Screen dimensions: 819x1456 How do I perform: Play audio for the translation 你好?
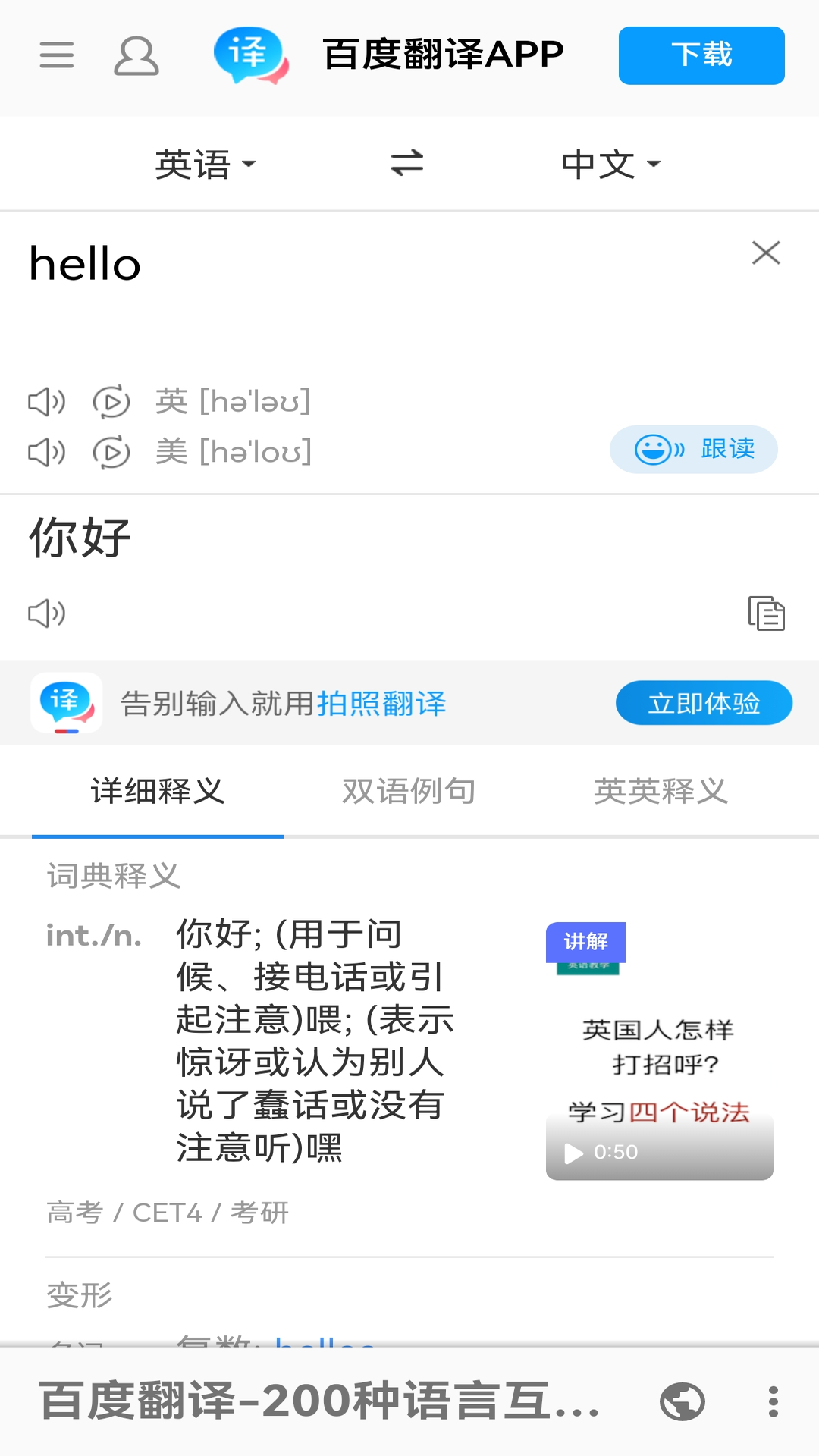(x=48, y=613)
